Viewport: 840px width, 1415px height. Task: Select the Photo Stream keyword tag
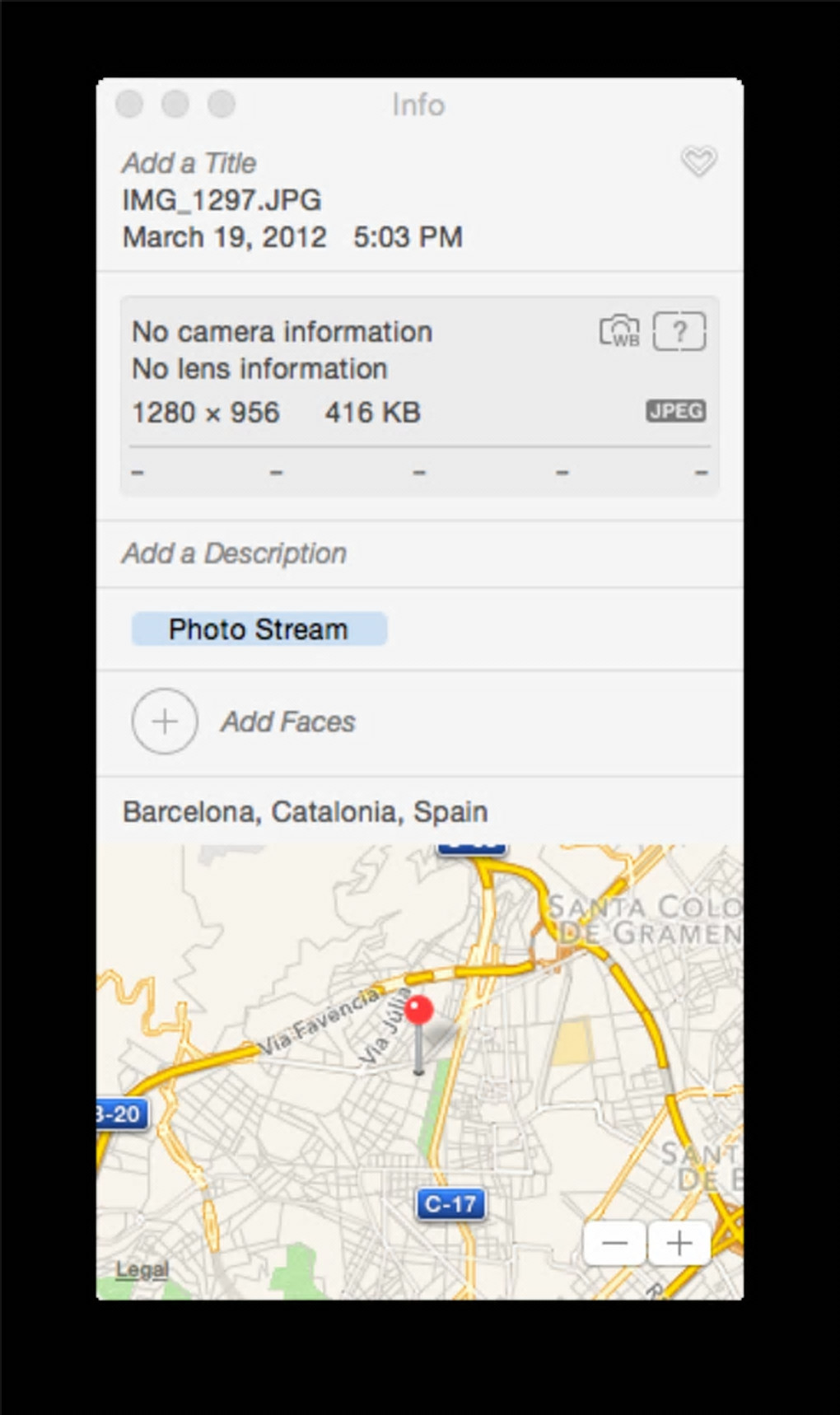point(259,629)
